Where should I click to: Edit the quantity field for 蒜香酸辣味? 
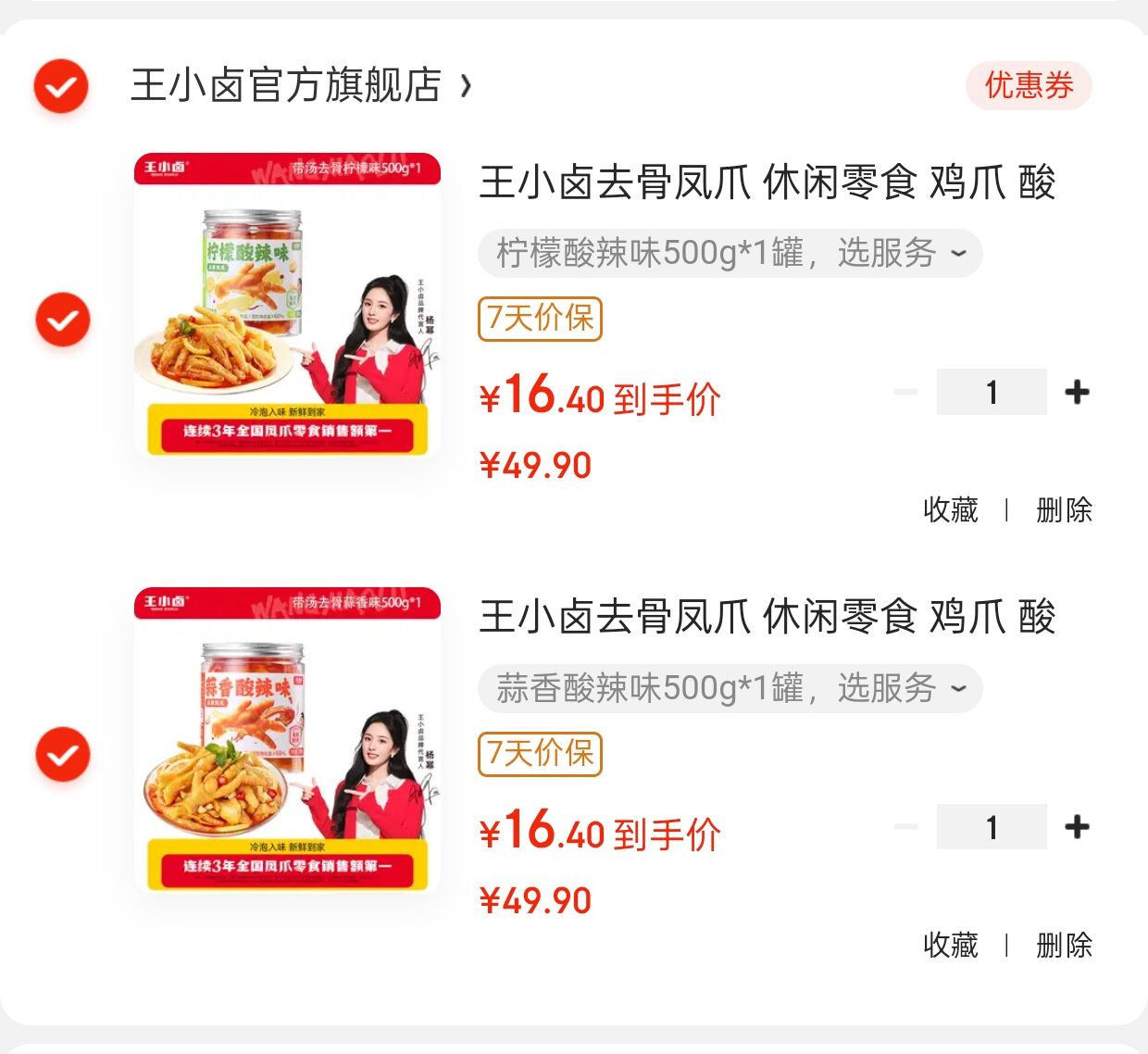click(x=992, y=827)
